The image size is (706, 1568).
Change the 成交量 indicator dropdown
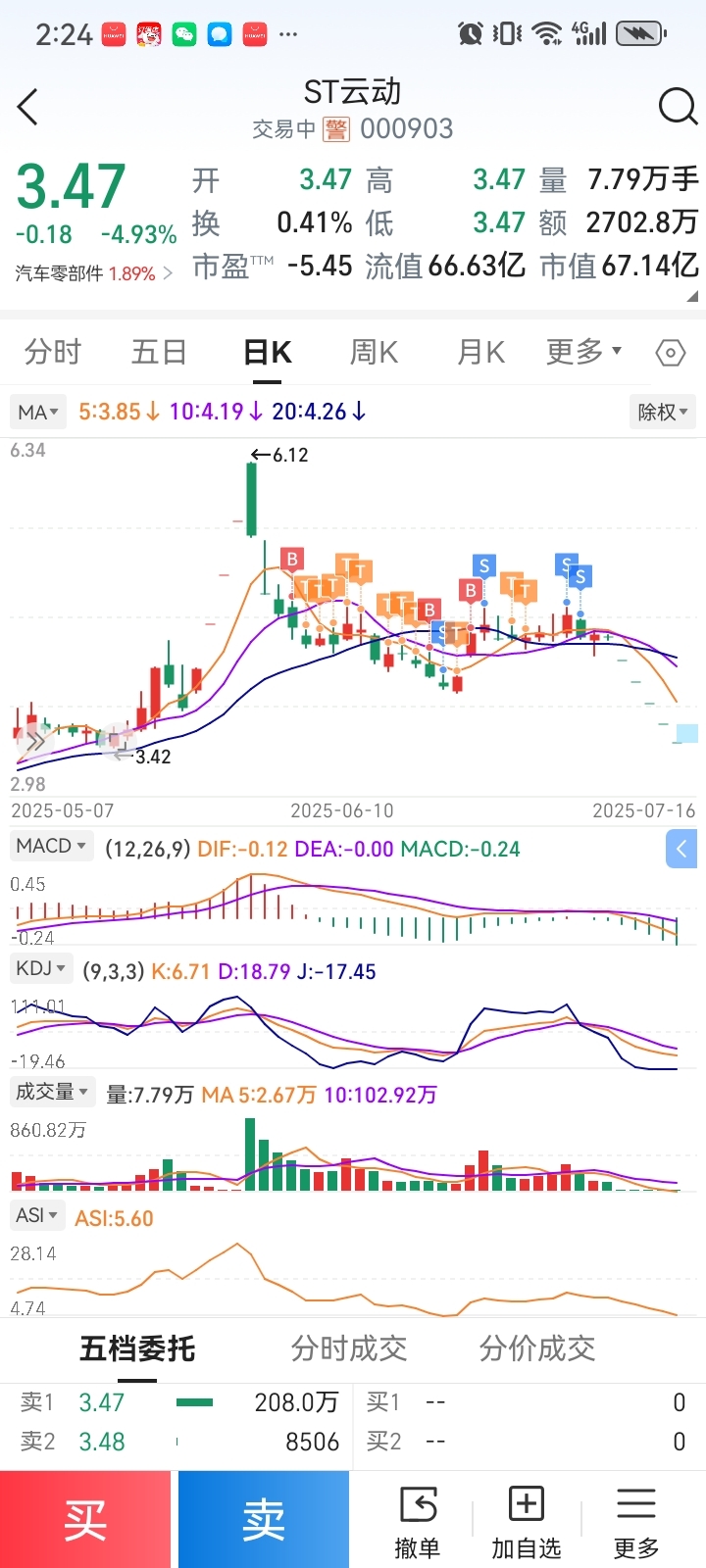coord(52,1092)
